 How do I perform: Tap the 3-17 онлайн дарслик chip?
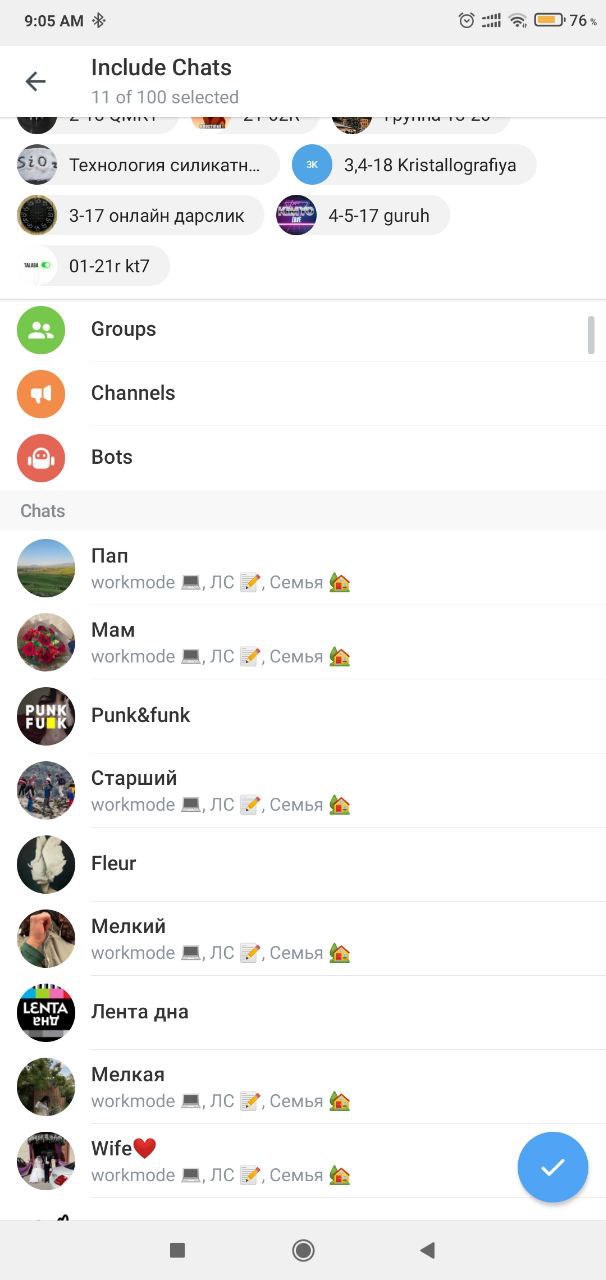click(x=140, y=215)
